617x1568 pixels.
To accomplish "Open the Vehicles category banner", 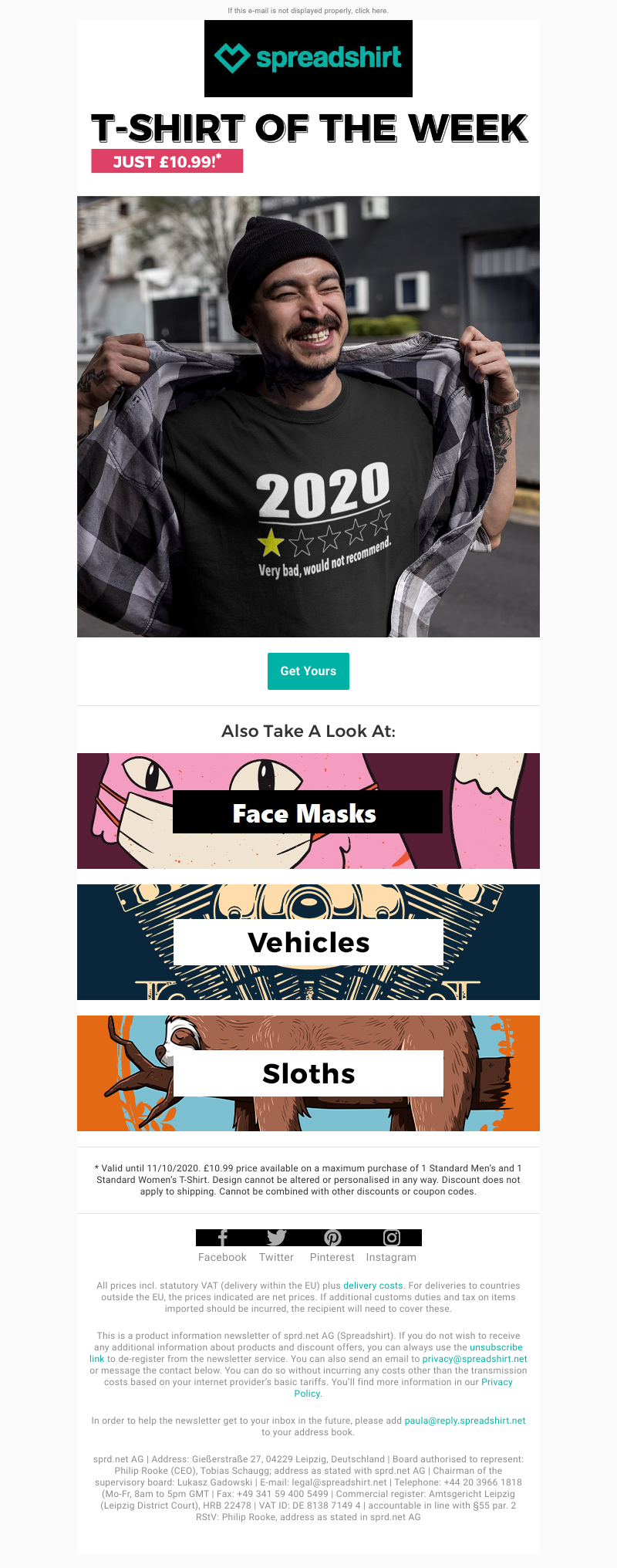I will click(x=308, y=942).
